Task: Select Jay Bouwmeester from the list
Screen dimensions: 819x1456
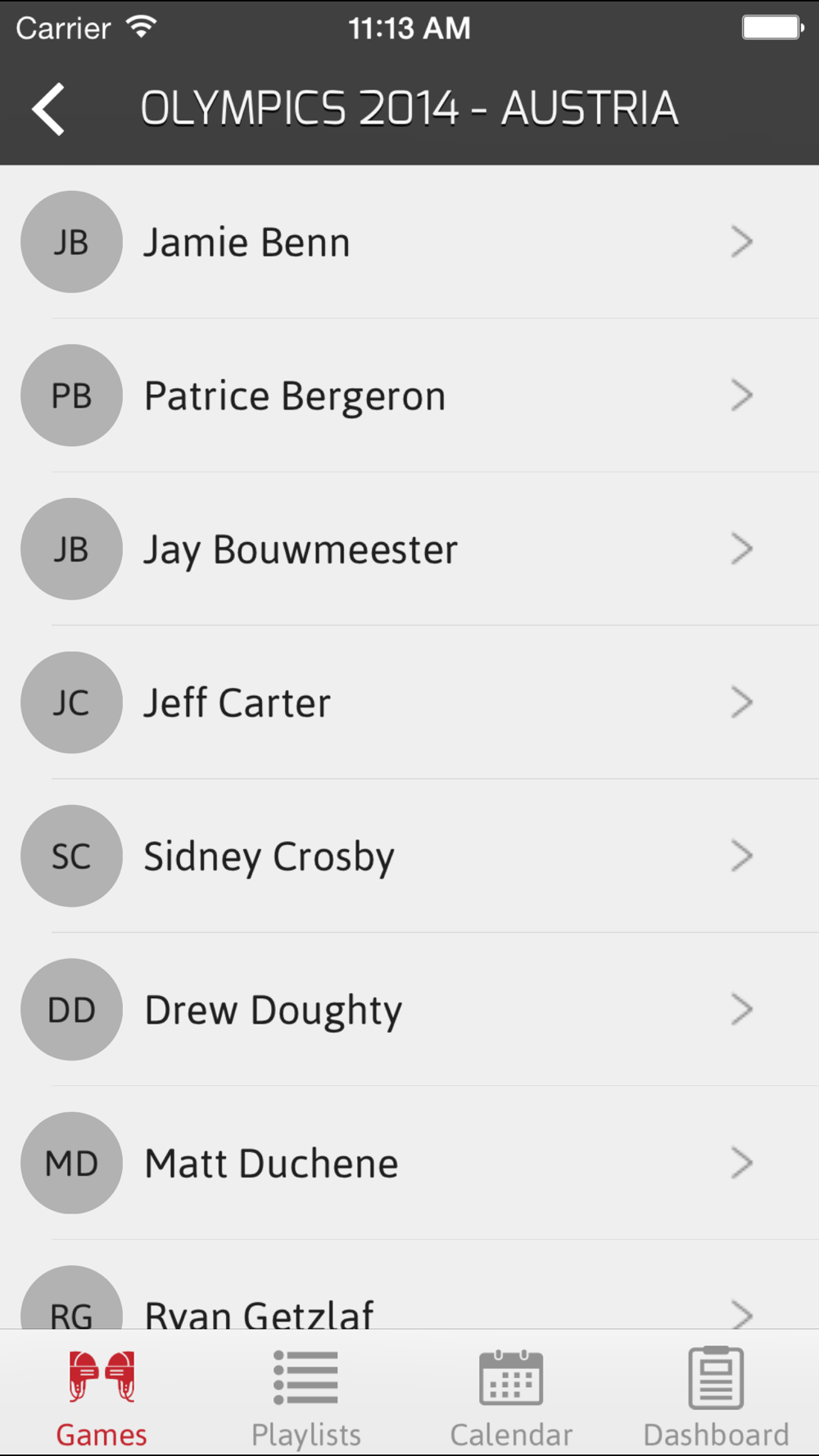Action: (409, 549)
